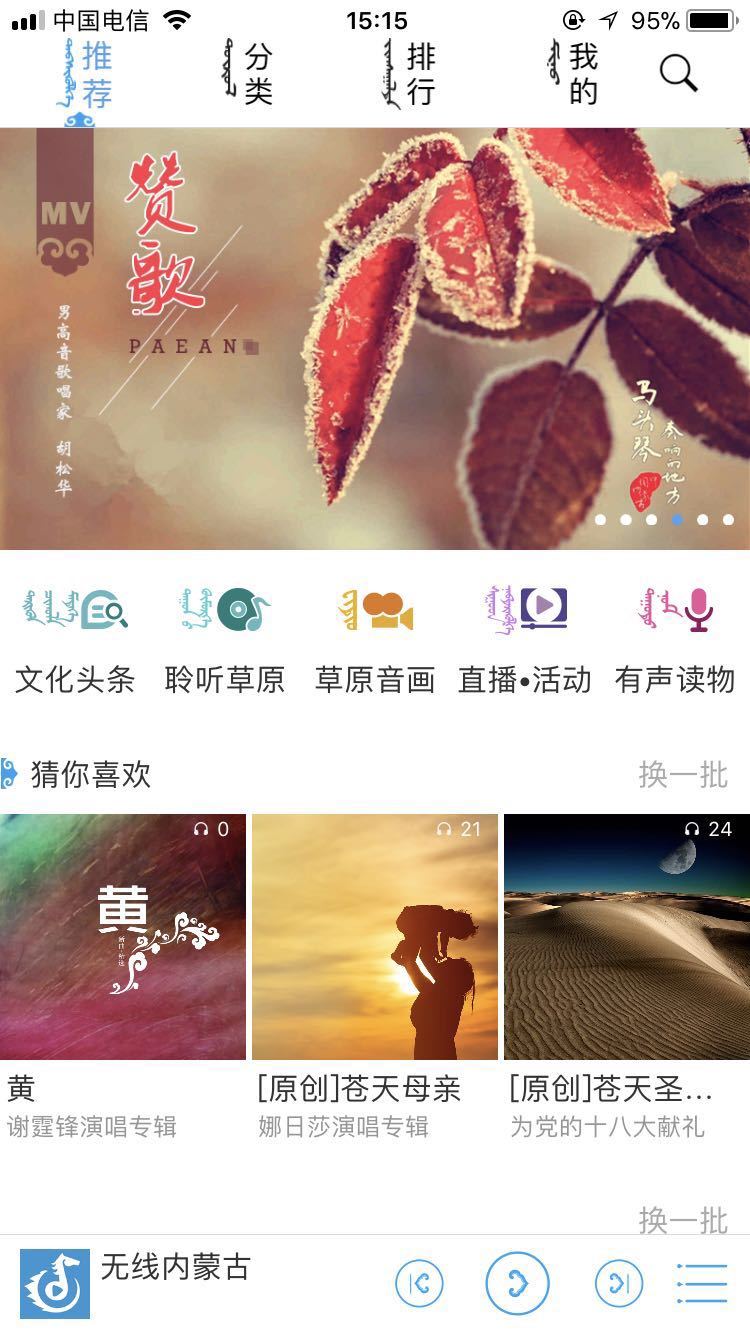Go to the 我的 tab

pos(574,73)
